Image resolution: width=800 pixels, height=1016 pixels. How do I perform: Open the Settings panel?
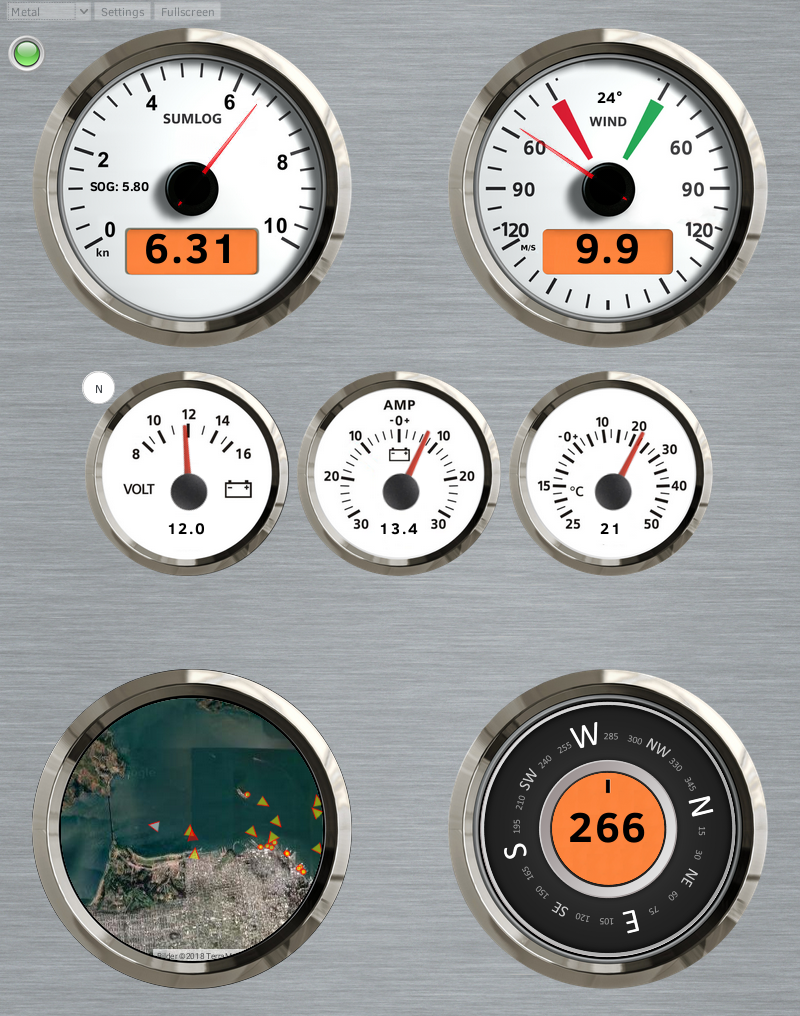point(123,12)
